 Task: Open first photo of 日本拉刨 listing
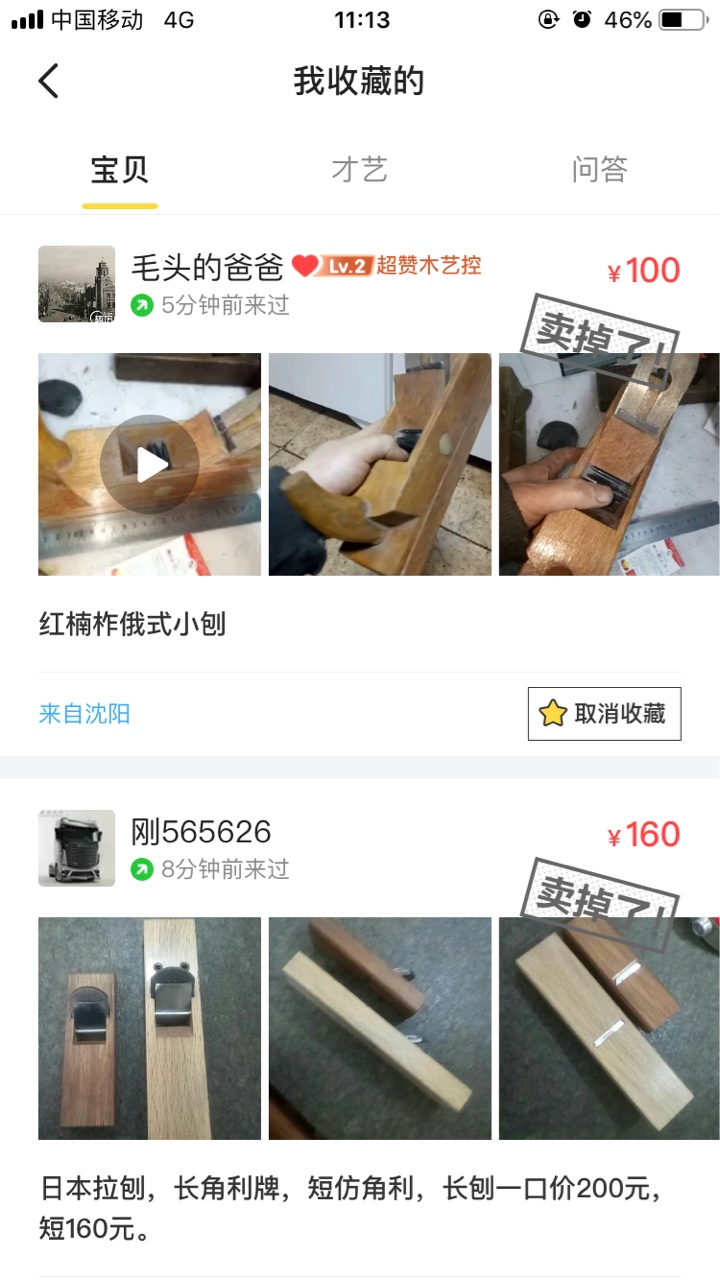150,1028
